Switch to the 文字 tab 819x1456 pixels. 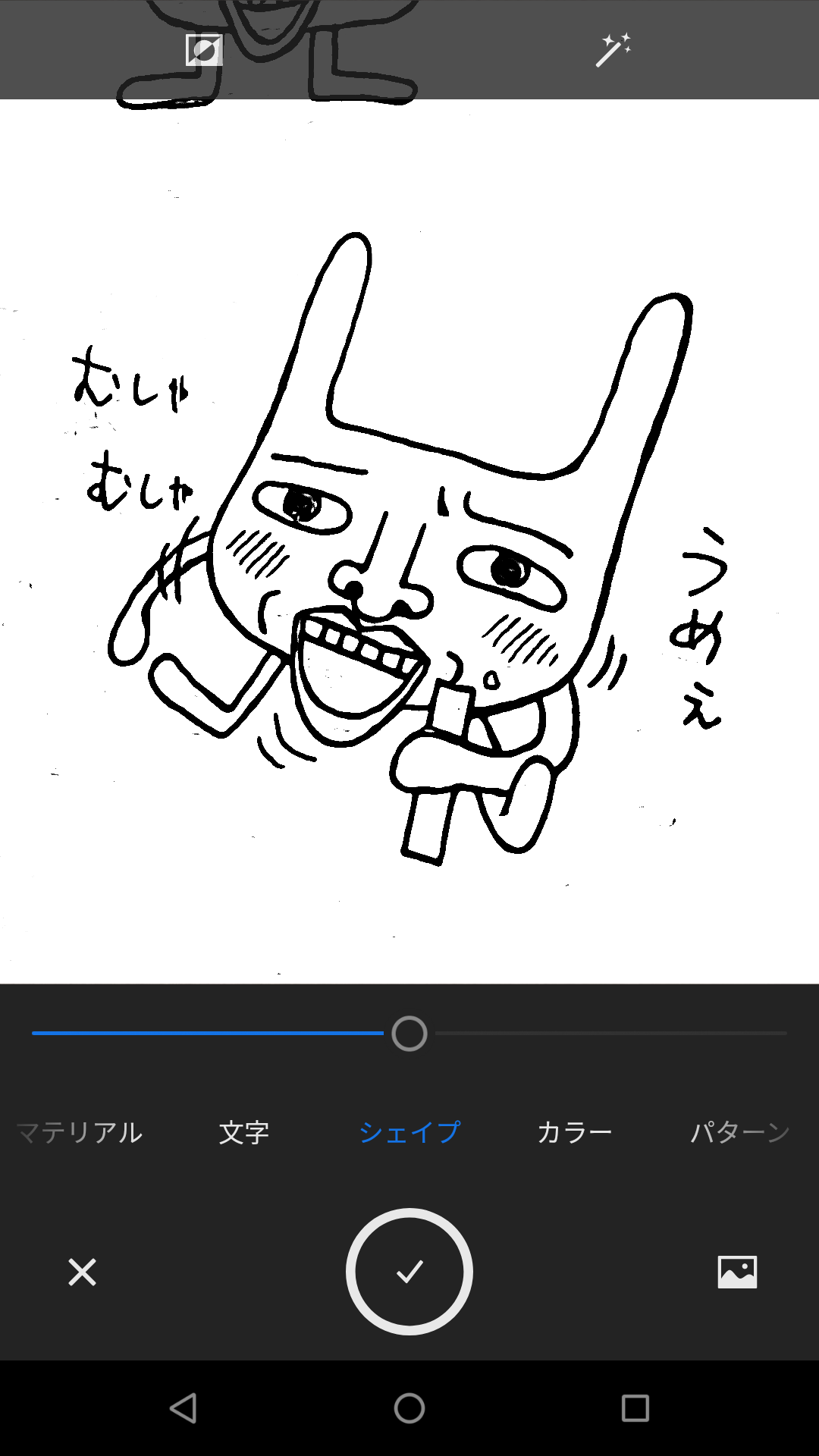(244, 1132)
